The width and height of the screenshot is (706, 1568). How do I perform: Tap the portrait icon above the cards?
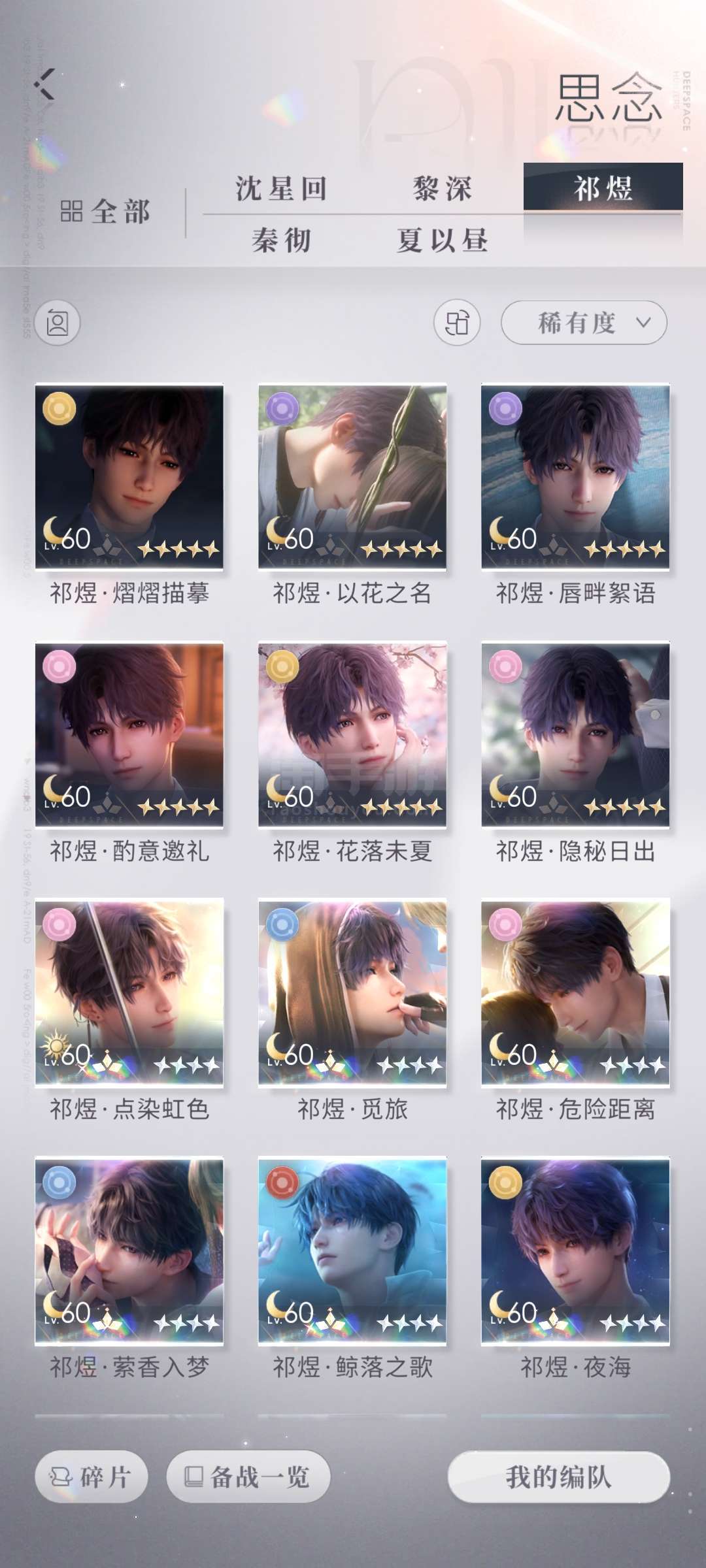(58, 322)
